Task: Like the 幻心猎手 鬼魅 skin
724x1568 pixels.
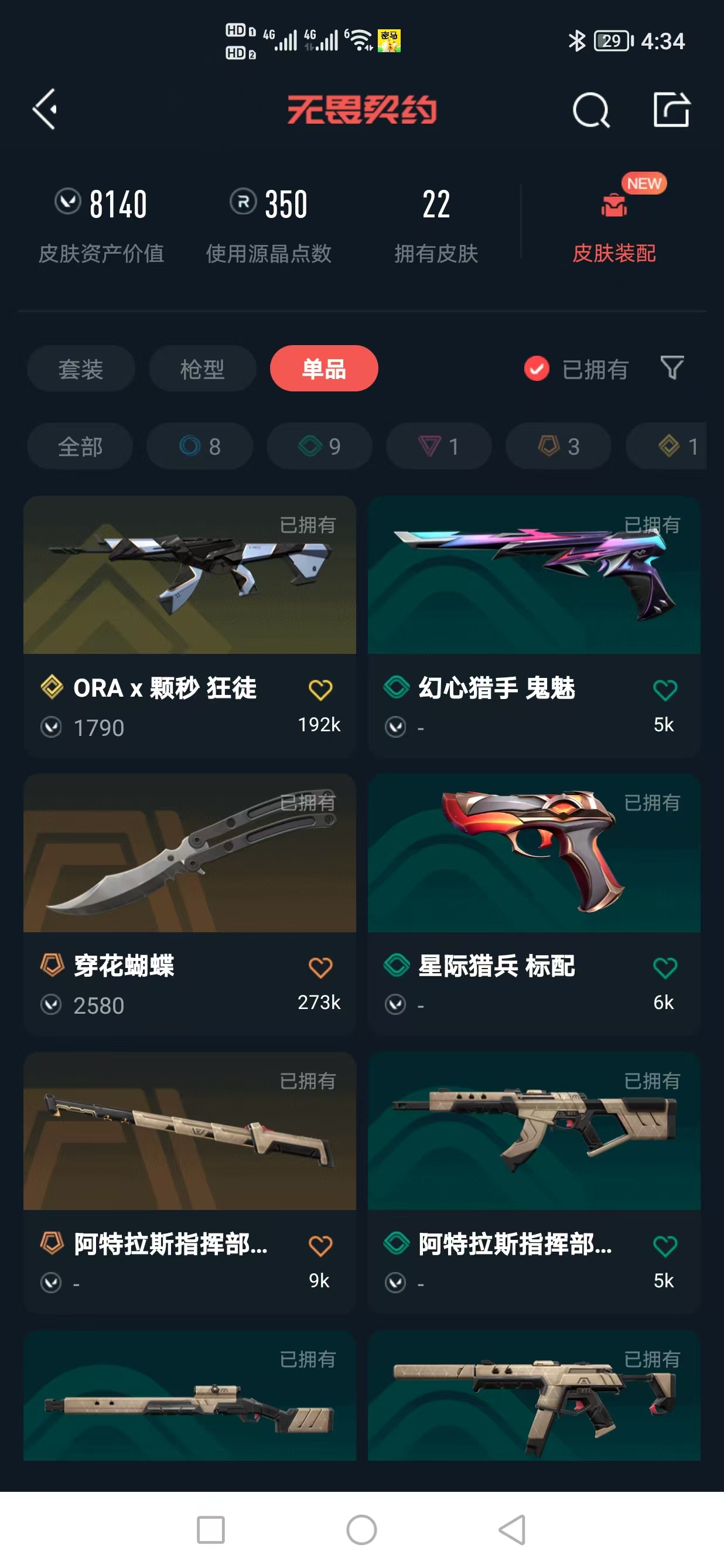Action: [664, 690]
